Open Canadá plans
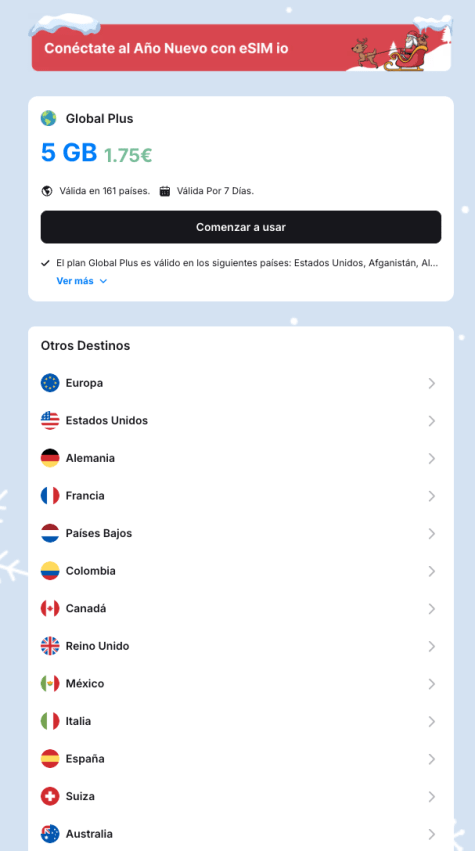Screen dimensions: 475x851 pos(240,608)
